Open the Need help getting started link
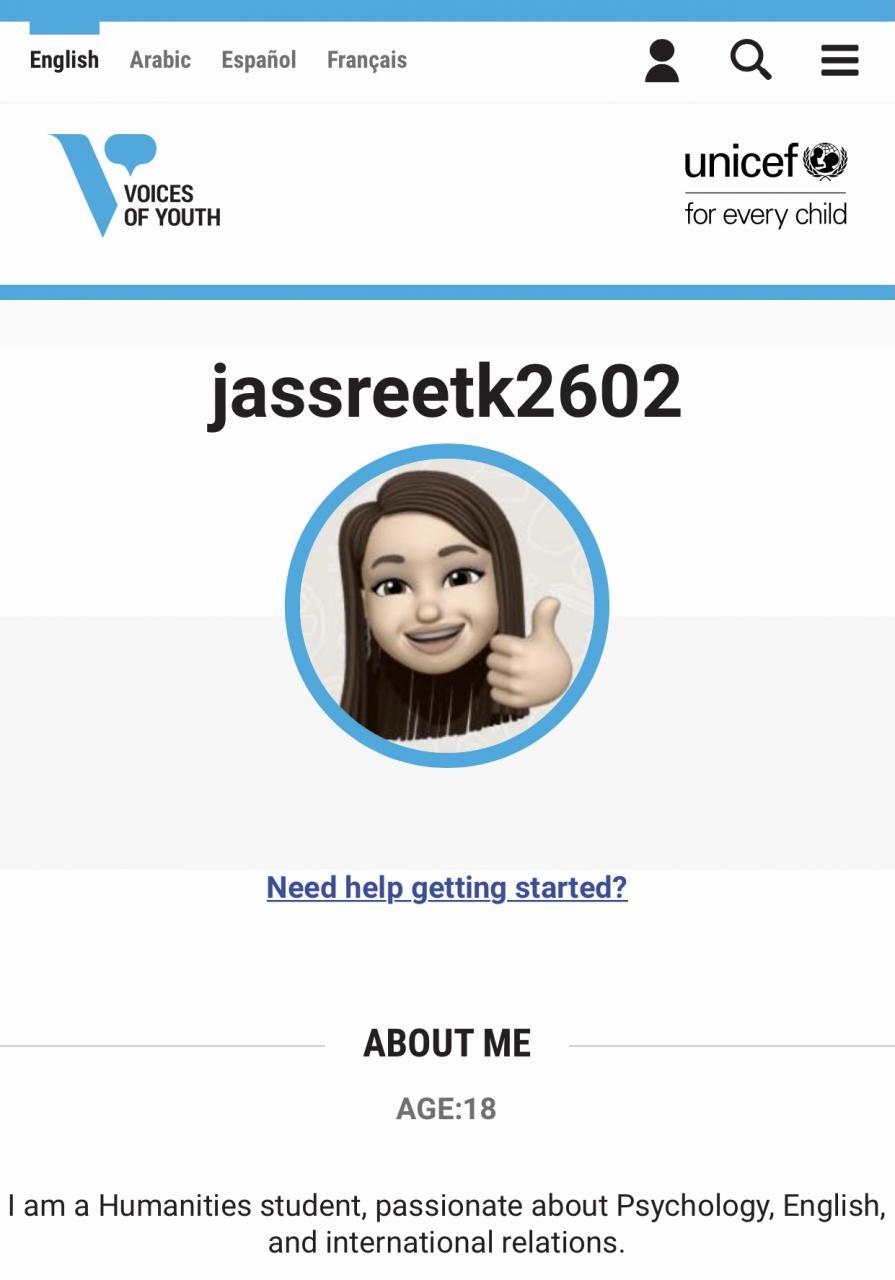This screenshot has width=895, height=1280. (447, 887)
